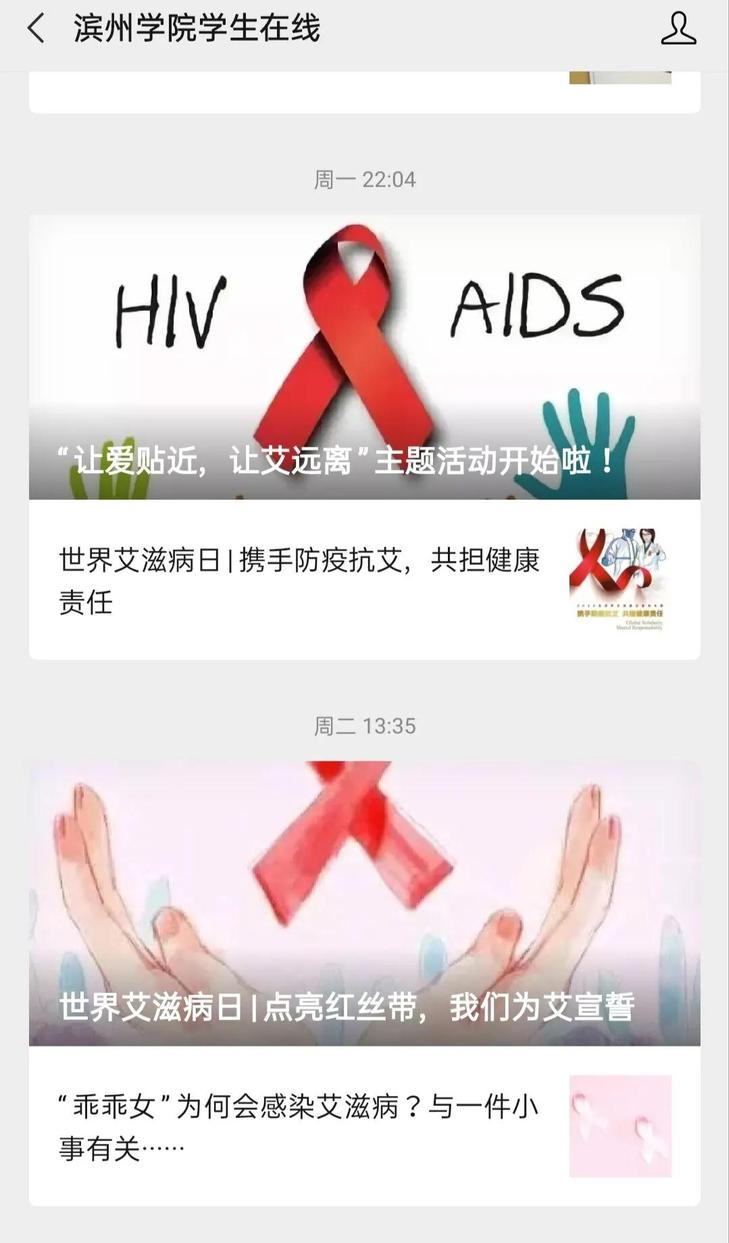This screenshot has width=729, height=1243.
Task: Go back from 滨州学院学生在线
Action: coord(36,28)
